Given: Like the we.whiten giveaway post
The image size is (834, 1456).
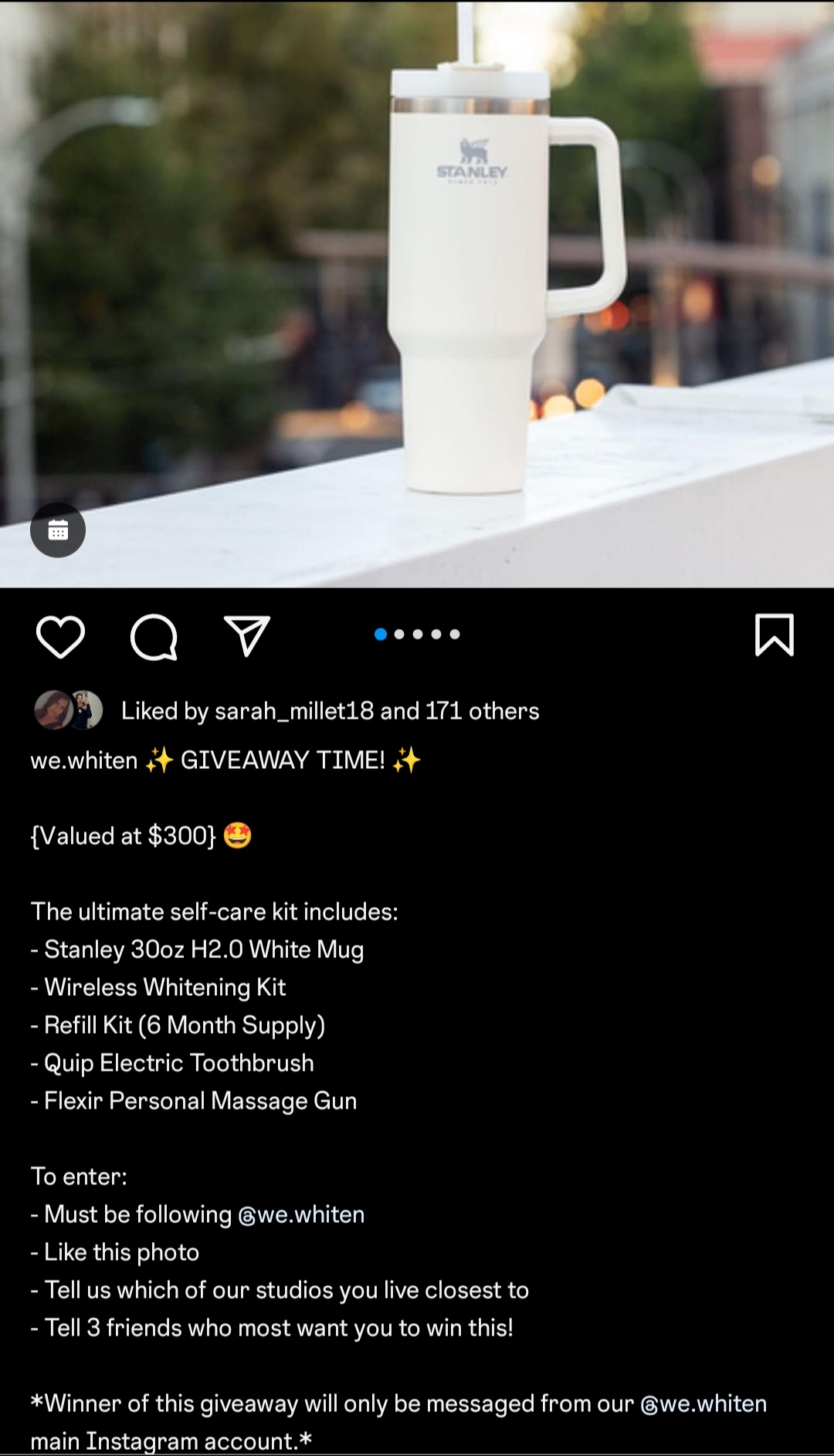Looking at the screenshot, I should tap(60, 637).
